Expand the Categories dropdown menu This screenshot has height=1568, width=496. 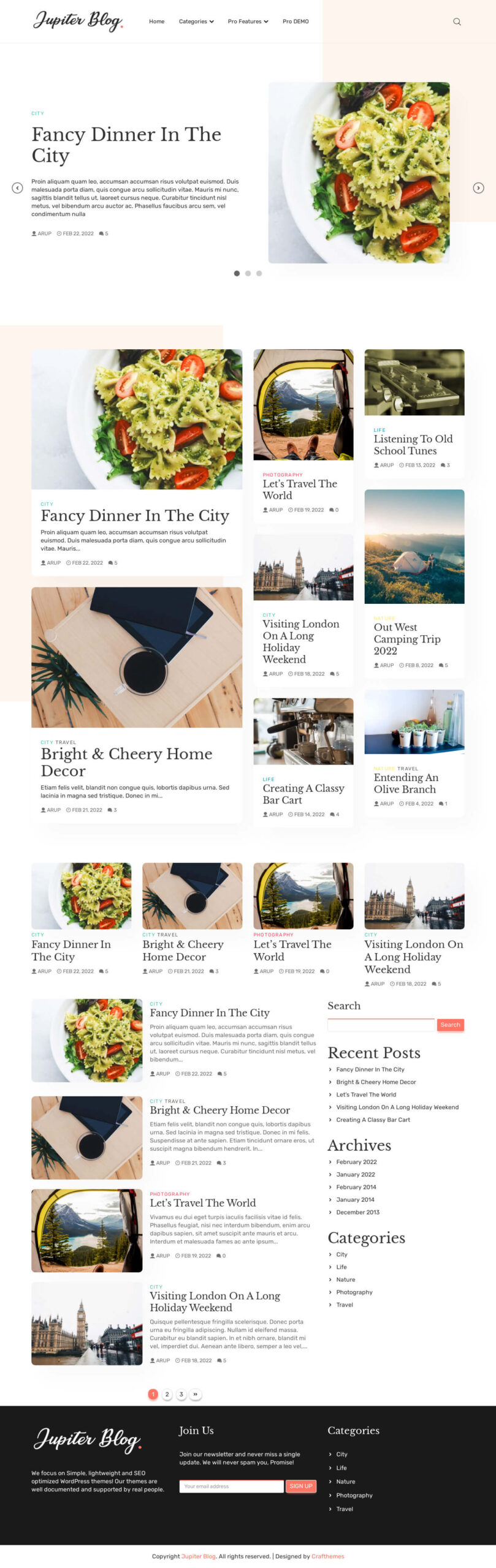pyautogui.click(x=196, y=21)
